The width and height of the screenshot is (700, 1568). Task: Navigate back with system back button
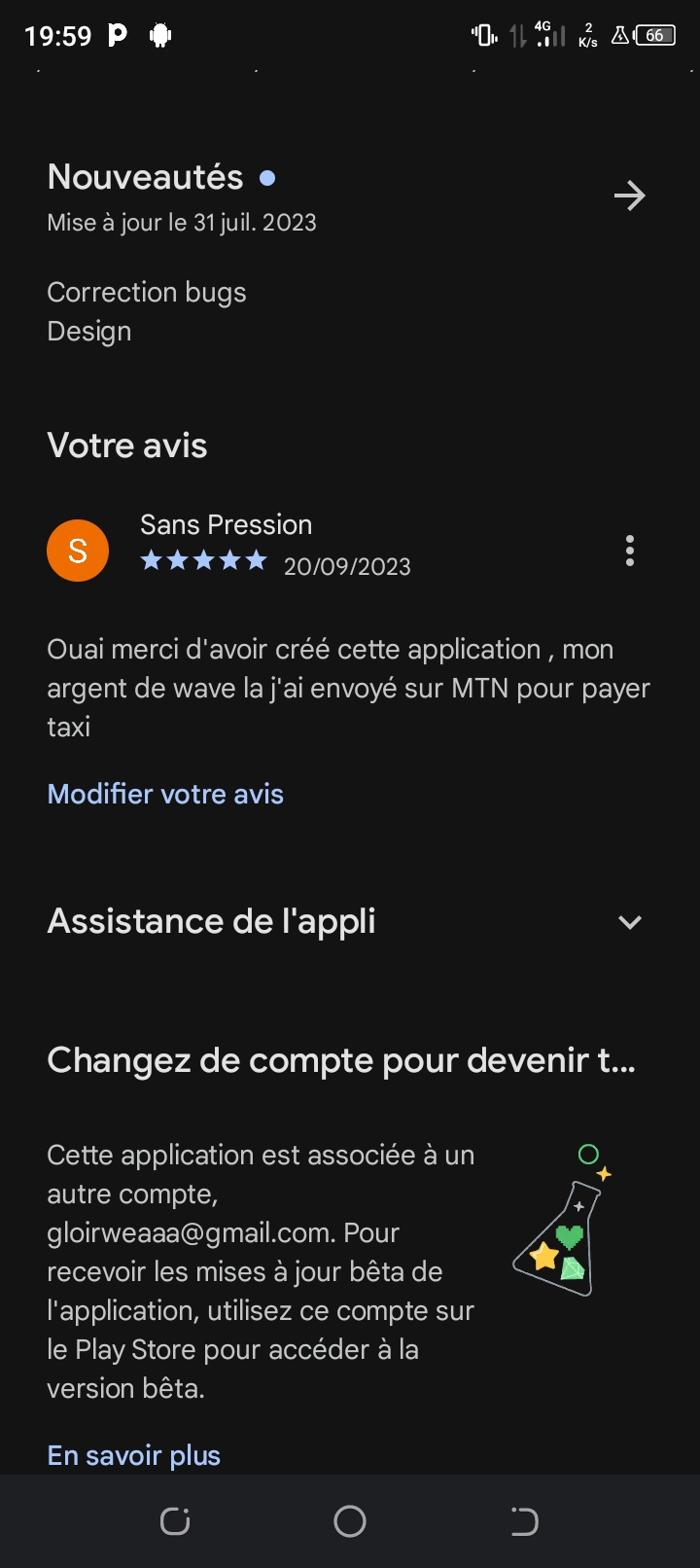click(x=524, y=1521)
